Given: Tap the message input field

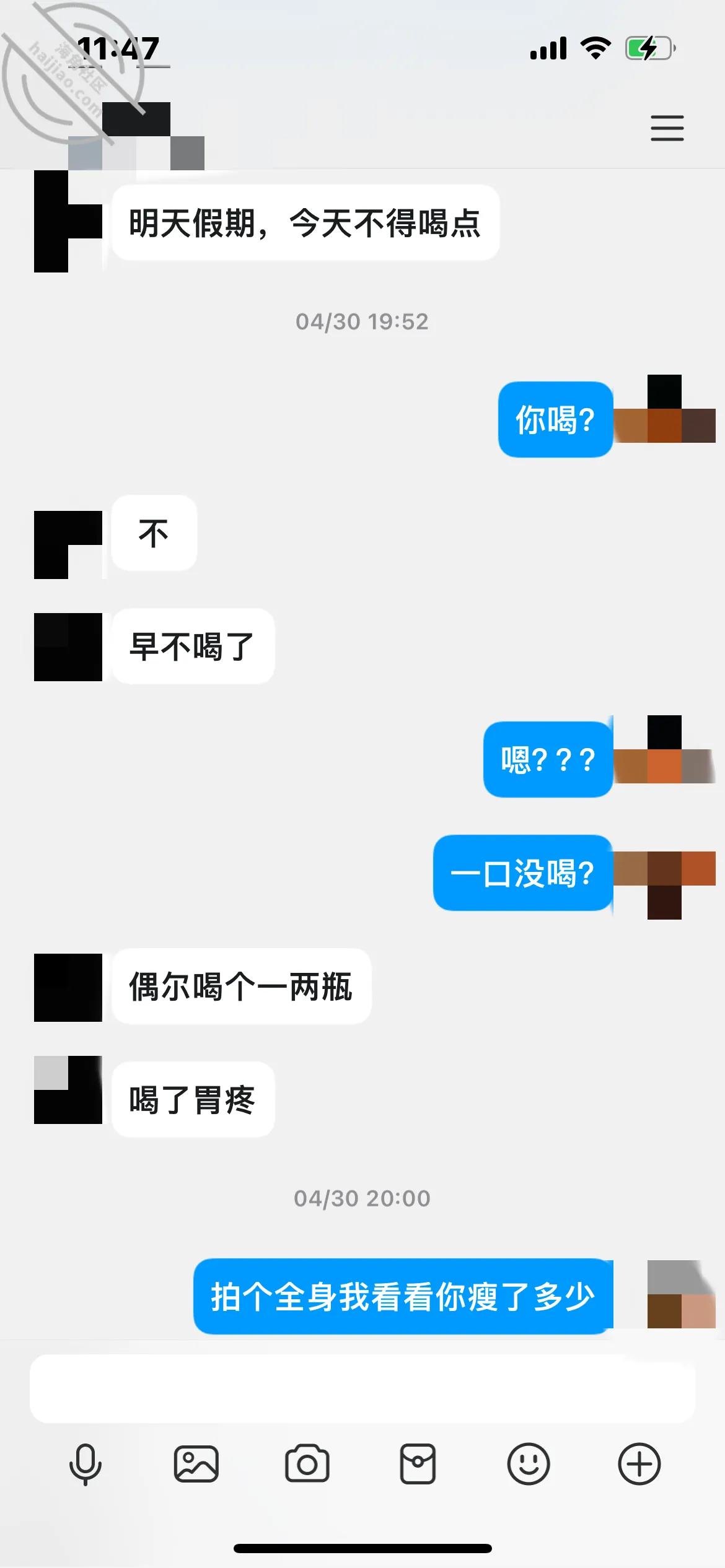Looking at the screenshot, I should [x=362, y=1389].
